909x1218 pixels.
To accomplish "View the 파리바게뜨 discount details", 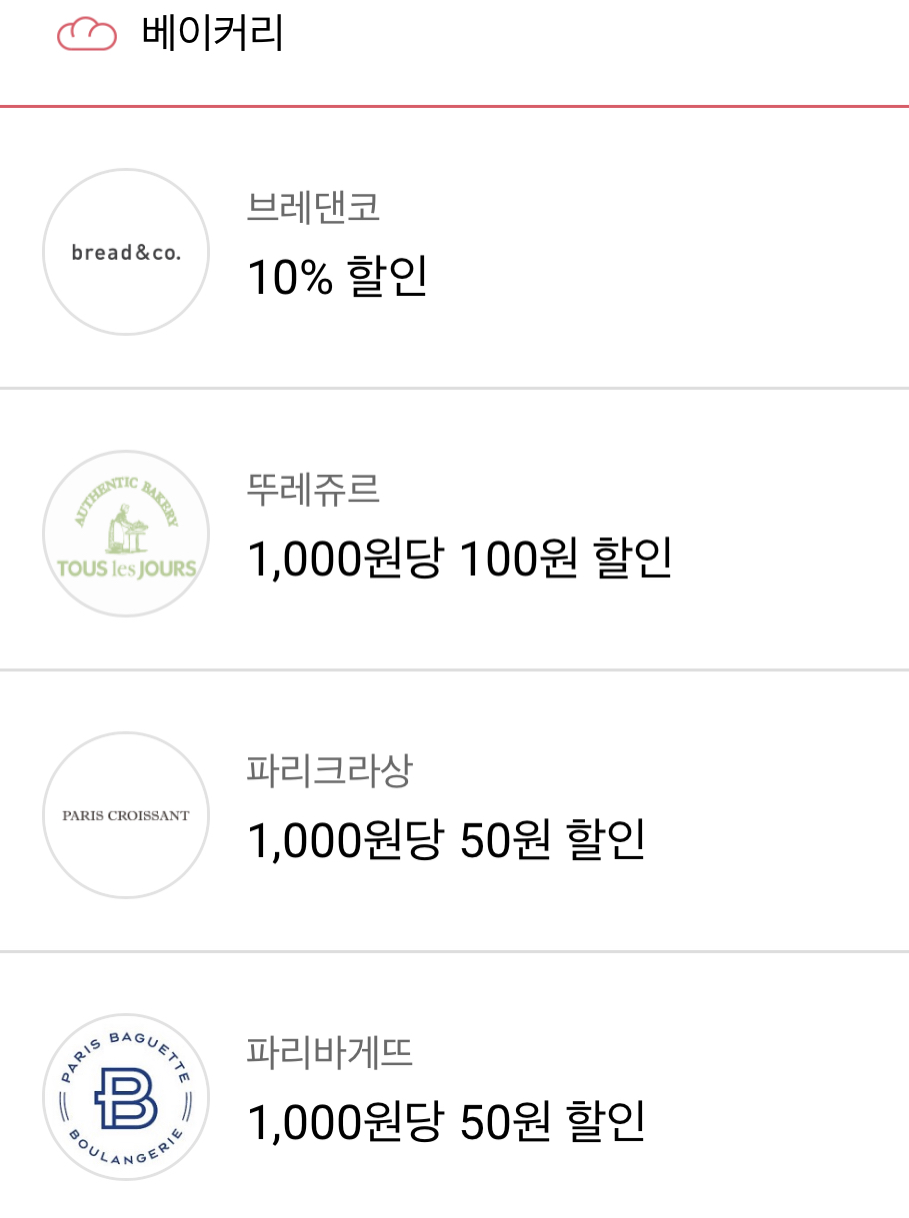I will [x=454, y=1095].
